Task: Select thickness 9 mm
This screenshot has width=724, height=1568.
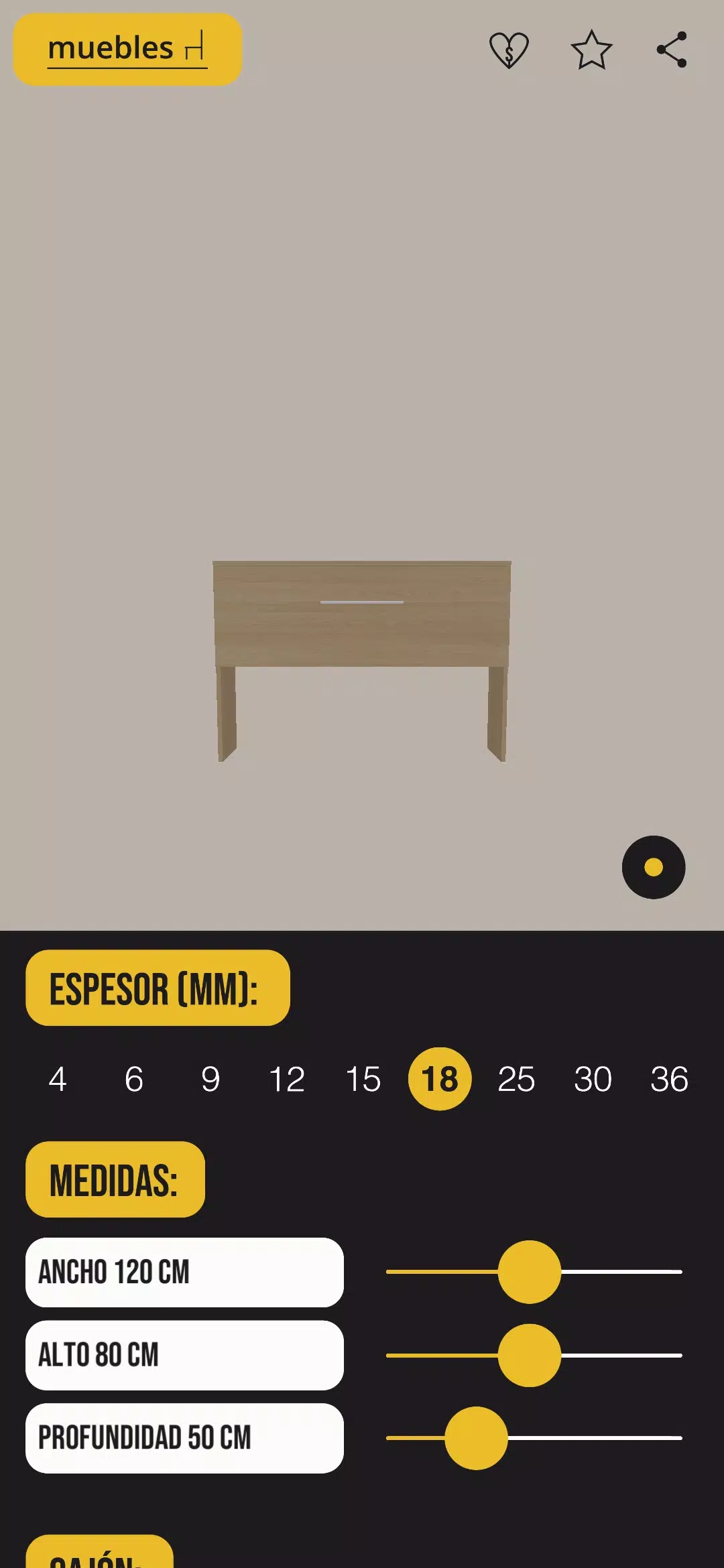Action: click(x=210, y=1079)
